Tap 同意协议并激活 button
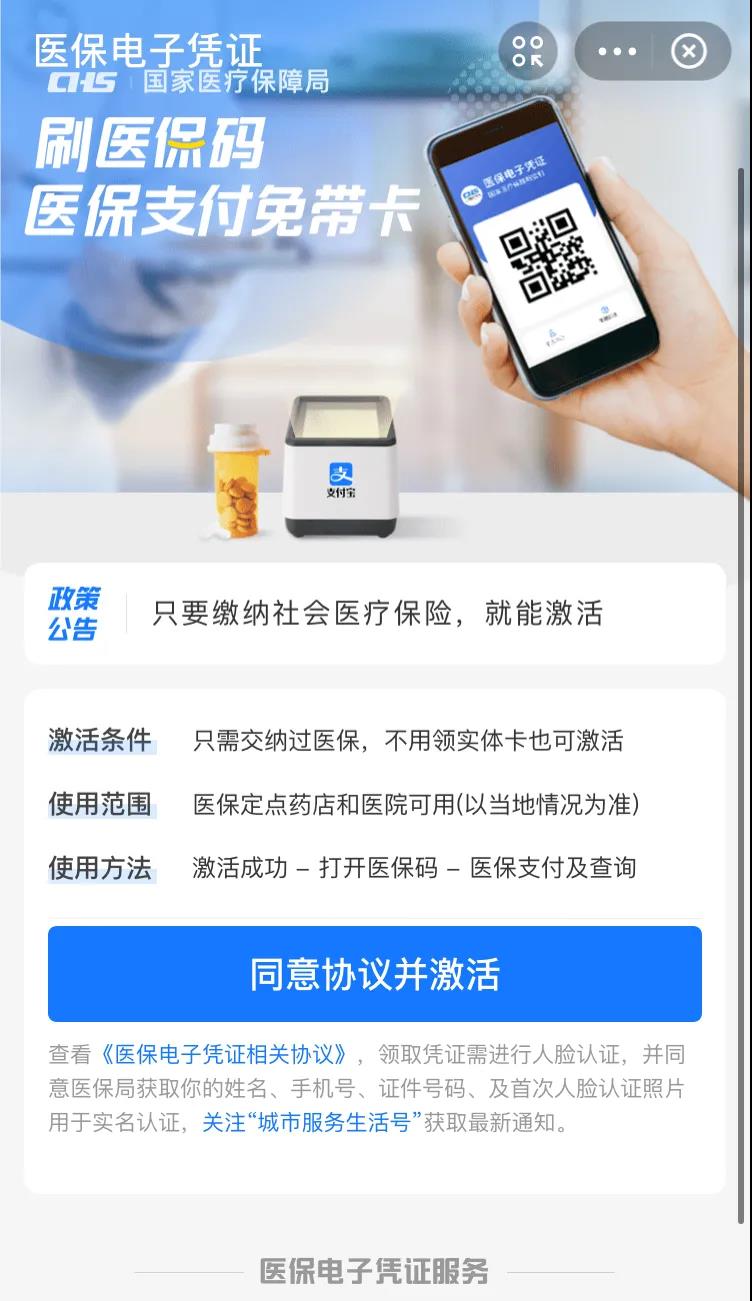 coord(375,974)
